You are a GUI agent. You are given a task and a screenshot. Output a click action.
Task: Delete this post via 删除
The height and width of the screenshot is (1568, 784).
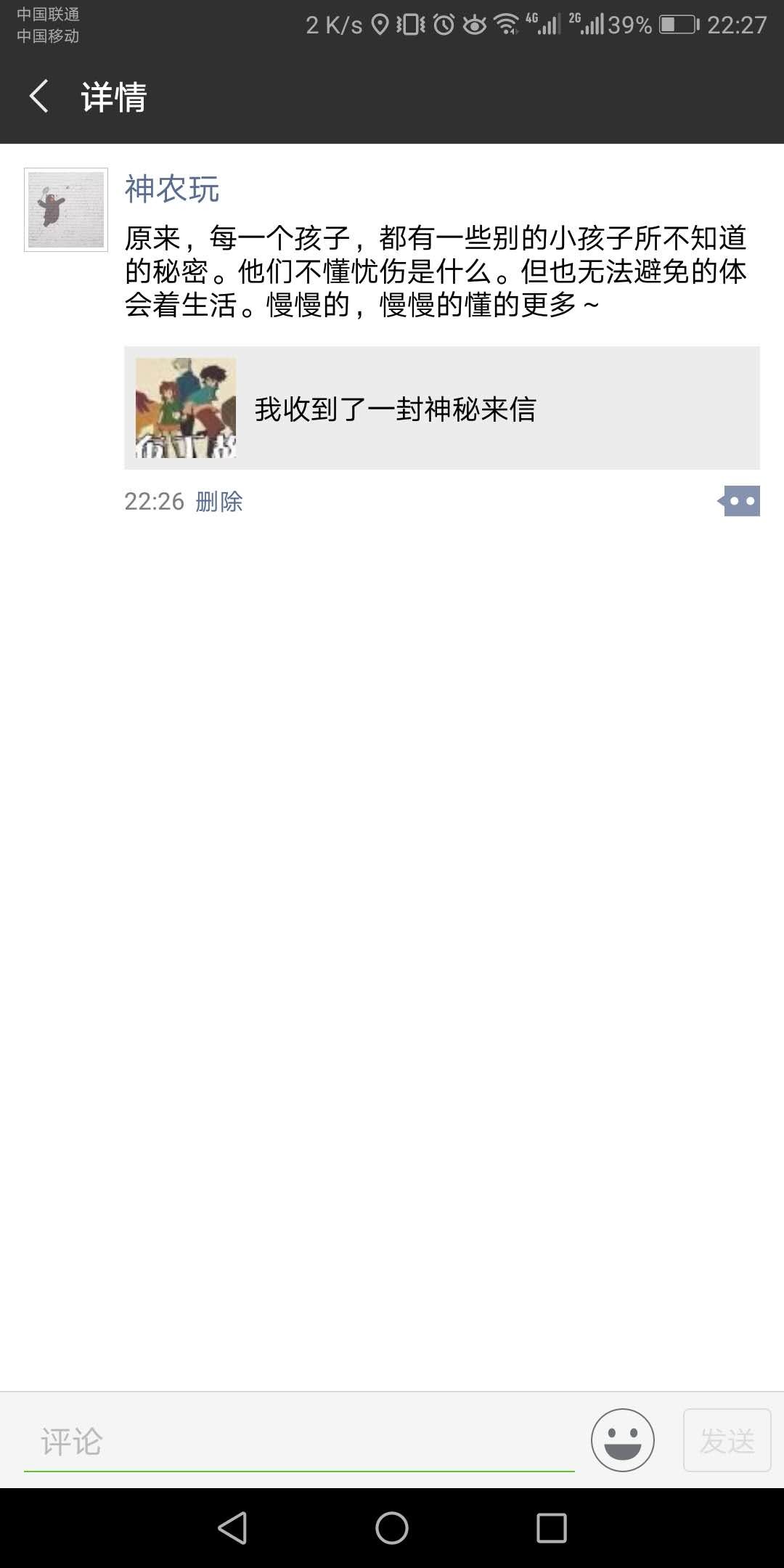219,502
